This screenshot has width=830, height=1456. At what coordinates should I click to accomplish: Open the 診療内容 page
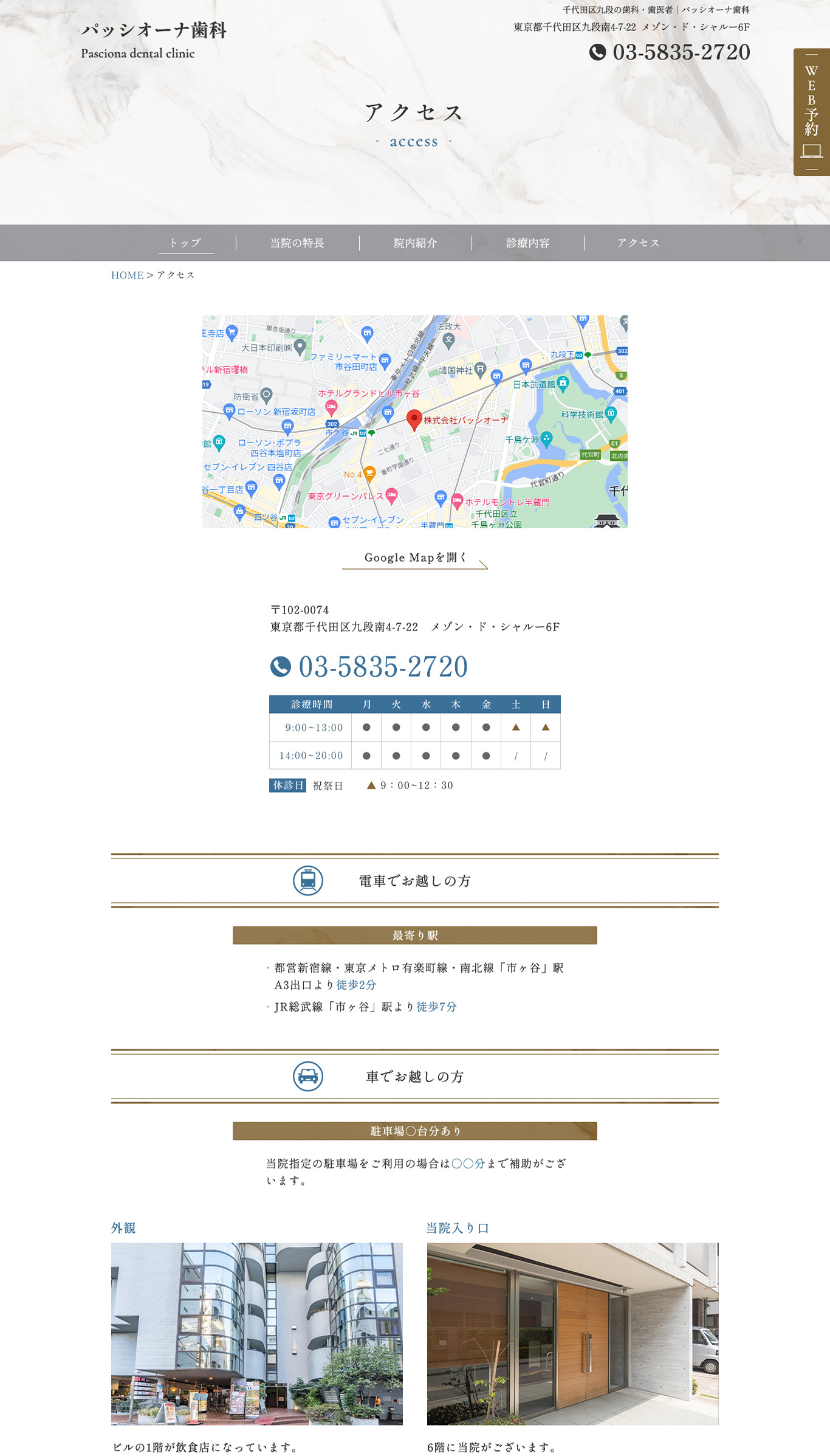[528, 243]
